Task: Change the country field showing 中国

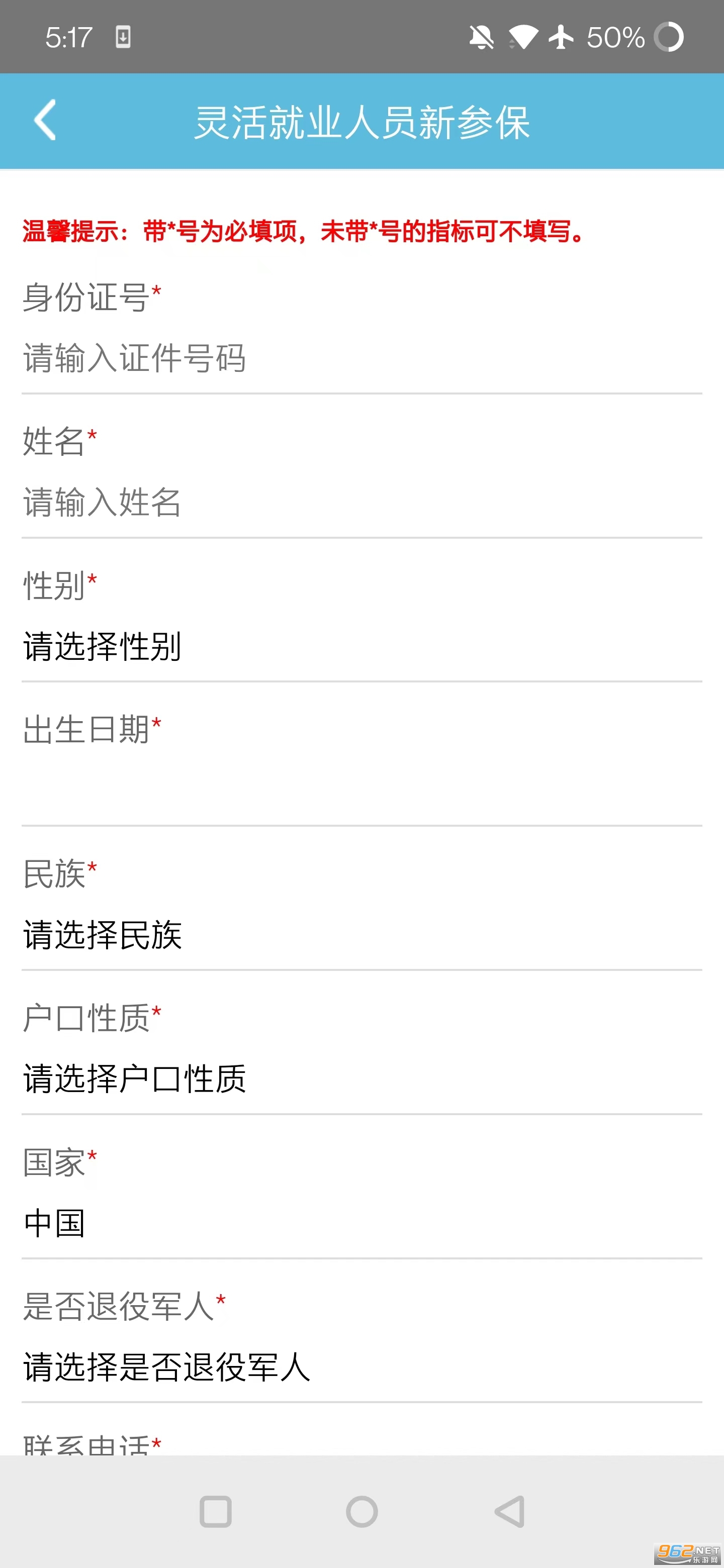Action: pyautogui.click(x=361, y=1223)
